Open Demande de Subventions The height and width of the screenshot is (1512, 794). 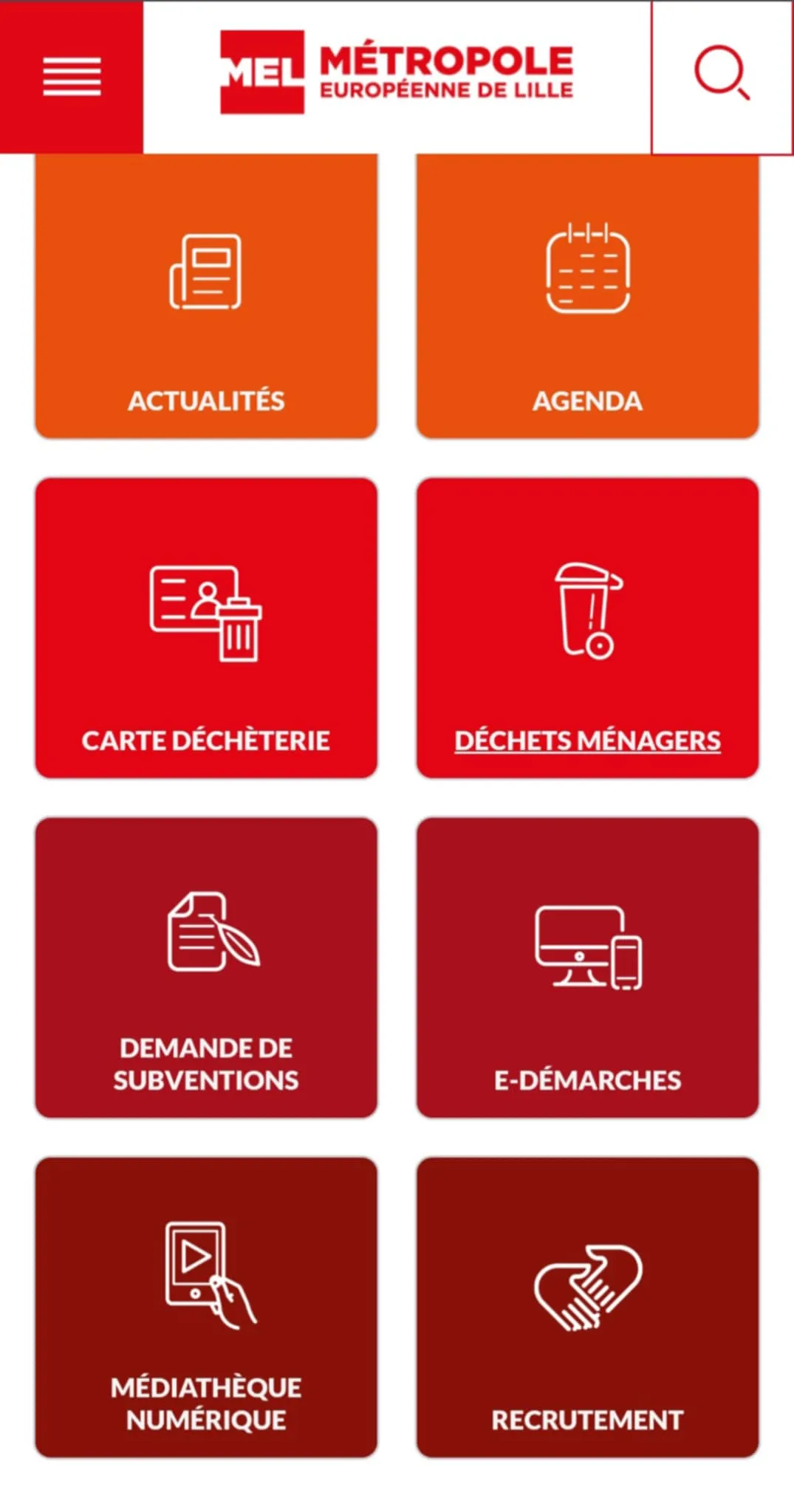[x=206, y=967]
